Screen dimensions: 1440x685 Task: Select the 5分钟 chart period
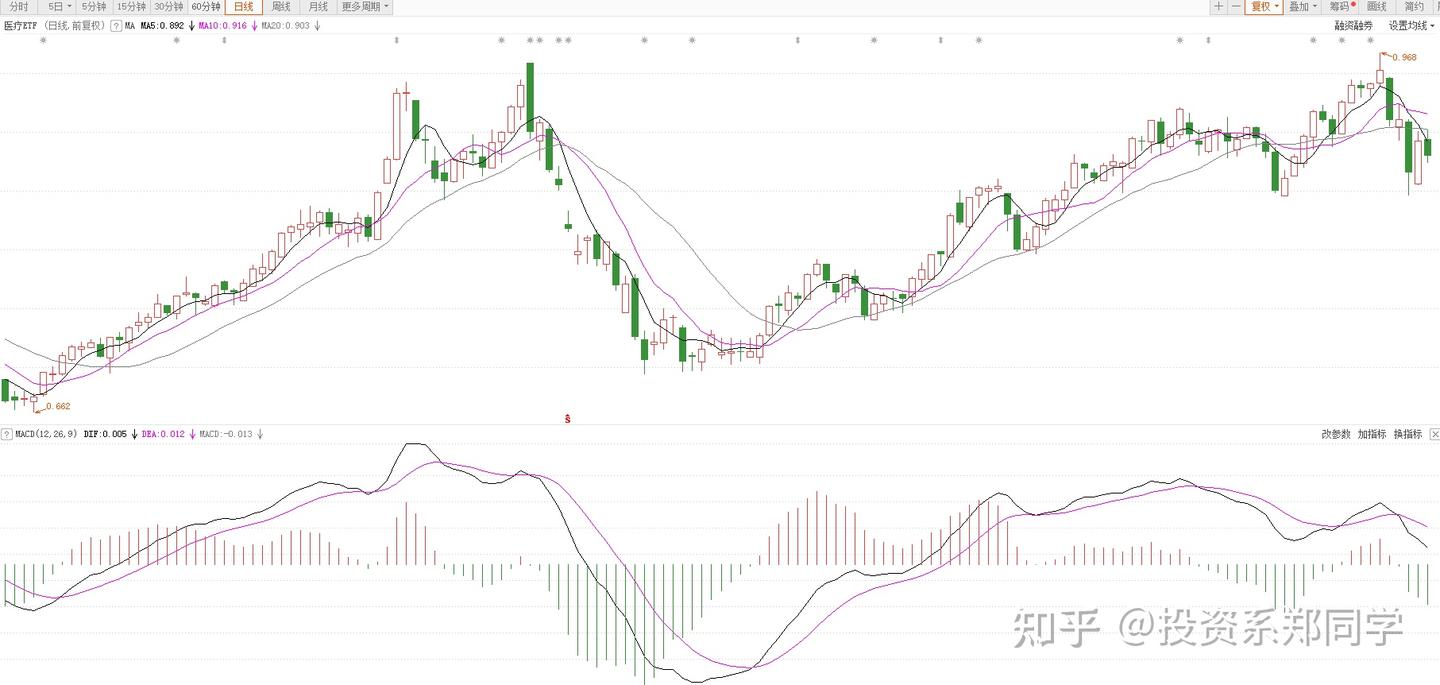click(x=94, y=6)
